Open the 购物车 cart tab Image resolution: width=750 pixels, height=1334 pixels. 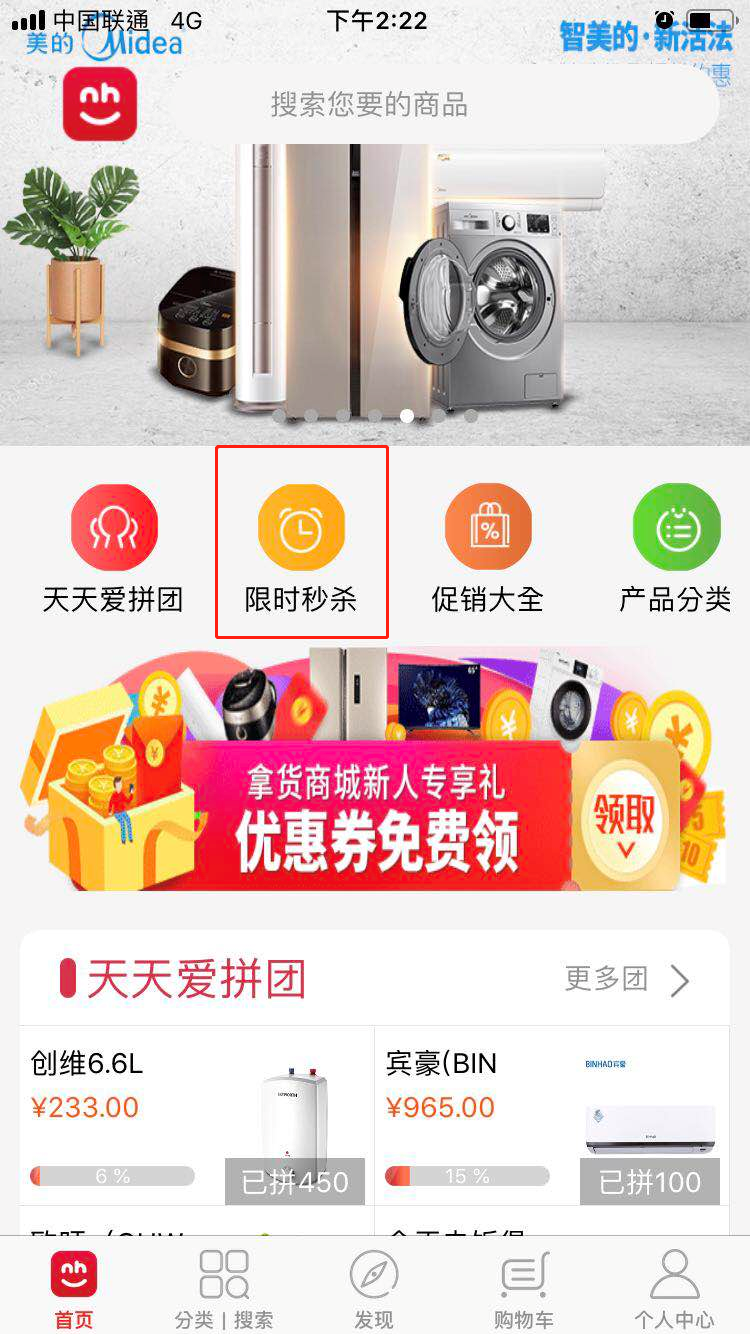pyautogui.click(x=523, y=1289)
